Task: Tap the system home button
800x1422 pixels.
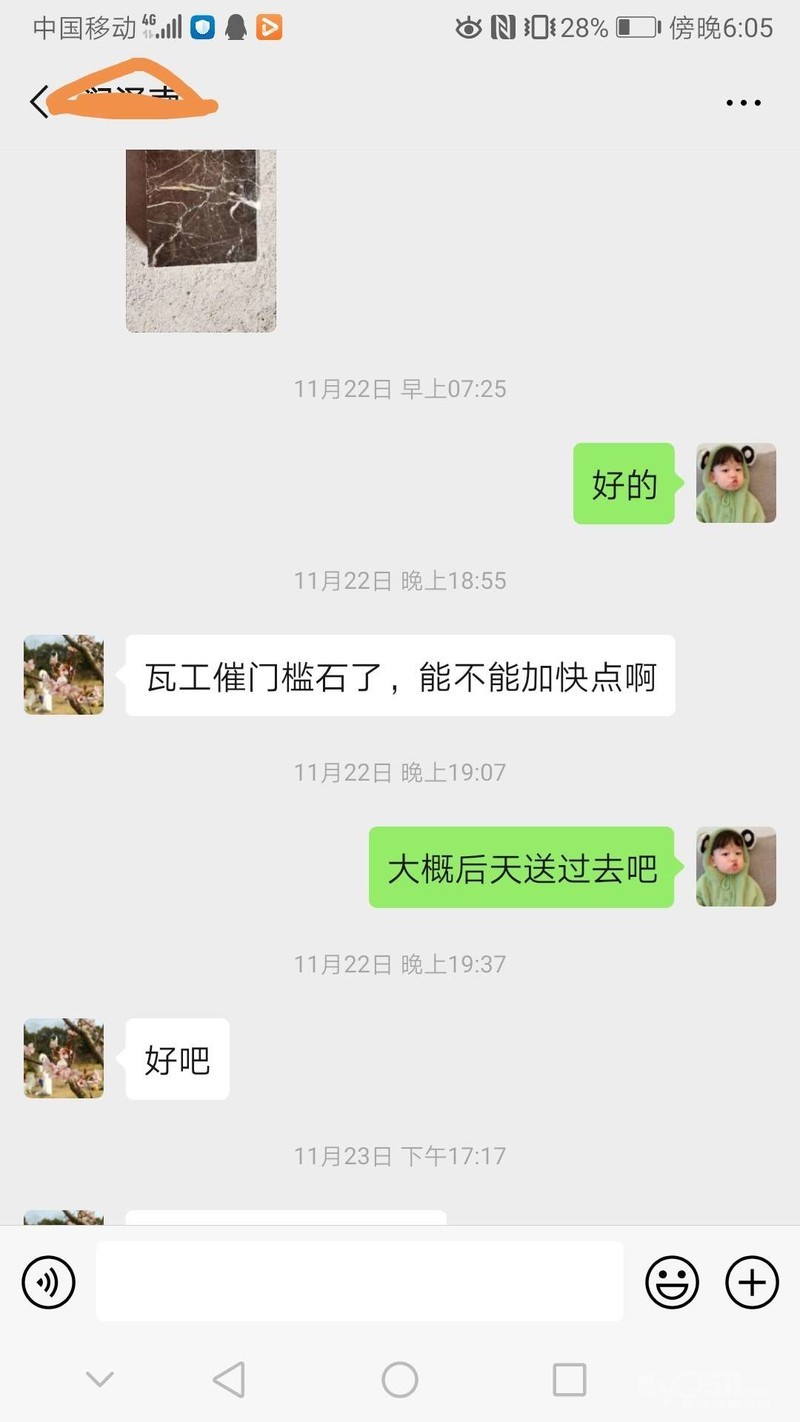Action: pos(400,1380)
